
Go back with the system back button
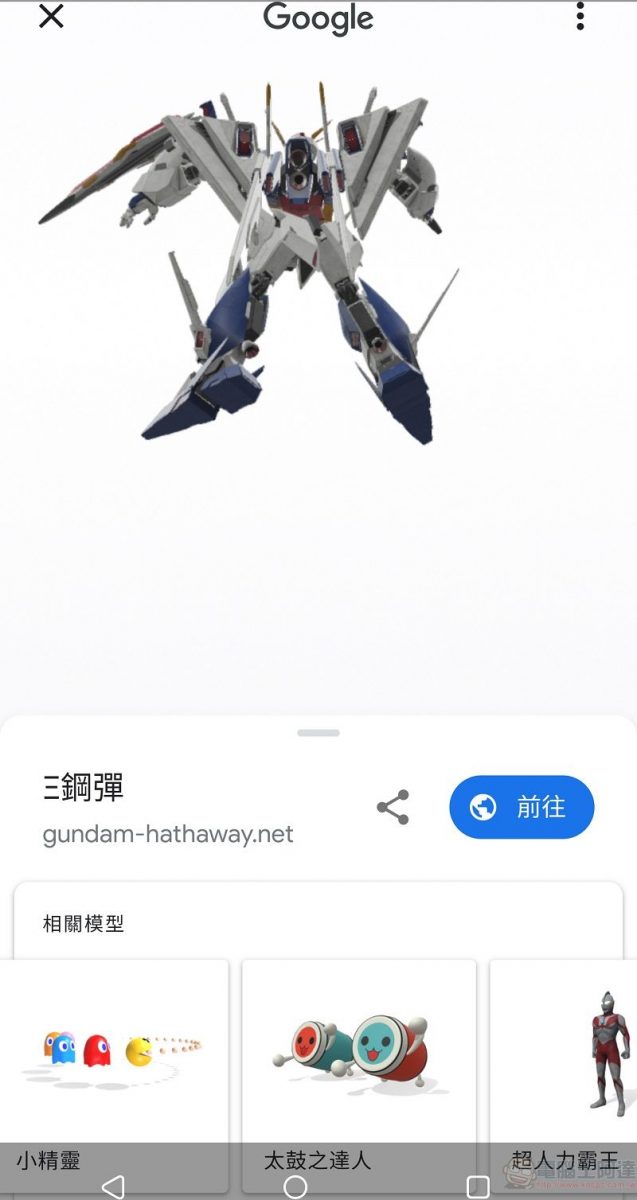click(x=113, y=1186)
